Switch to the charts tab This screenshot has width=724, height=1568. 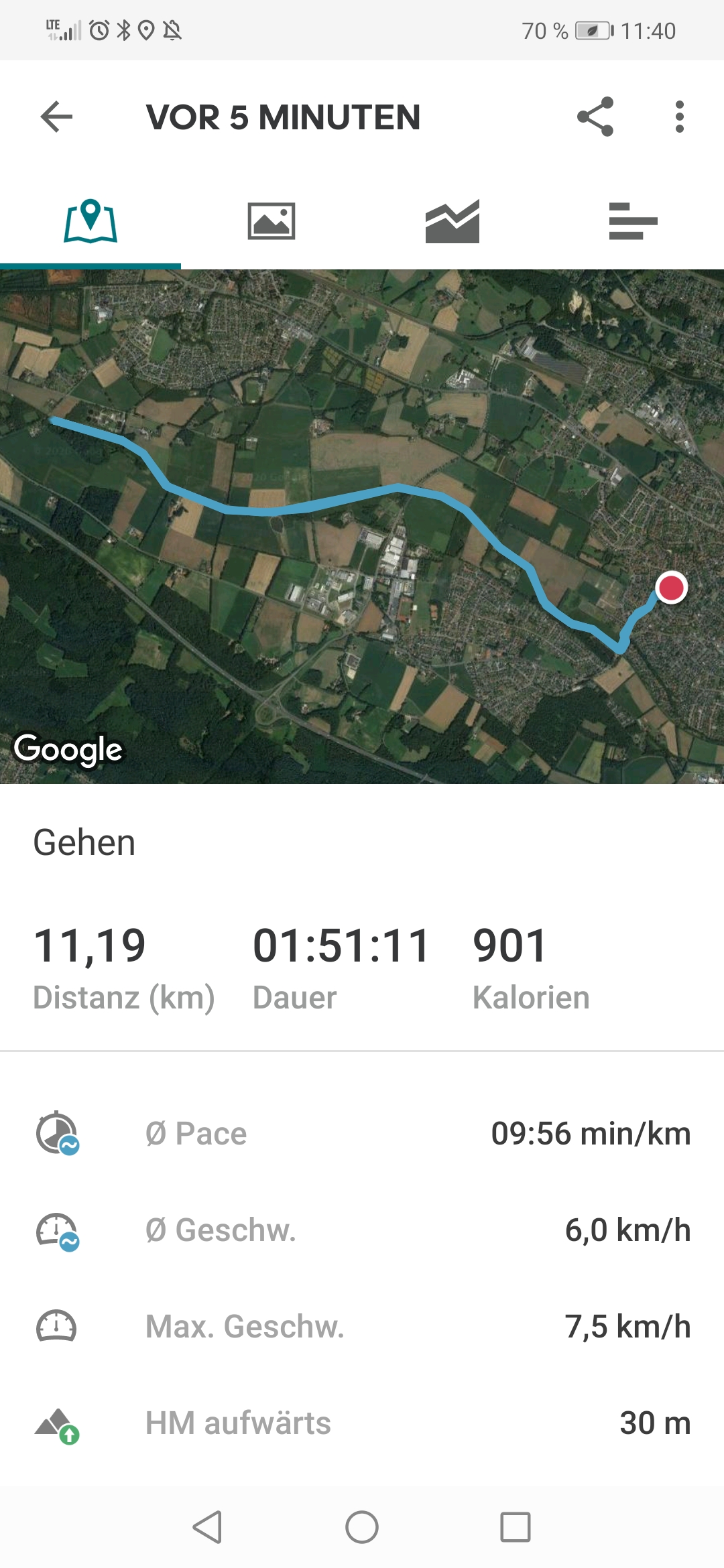coord(452,221)
